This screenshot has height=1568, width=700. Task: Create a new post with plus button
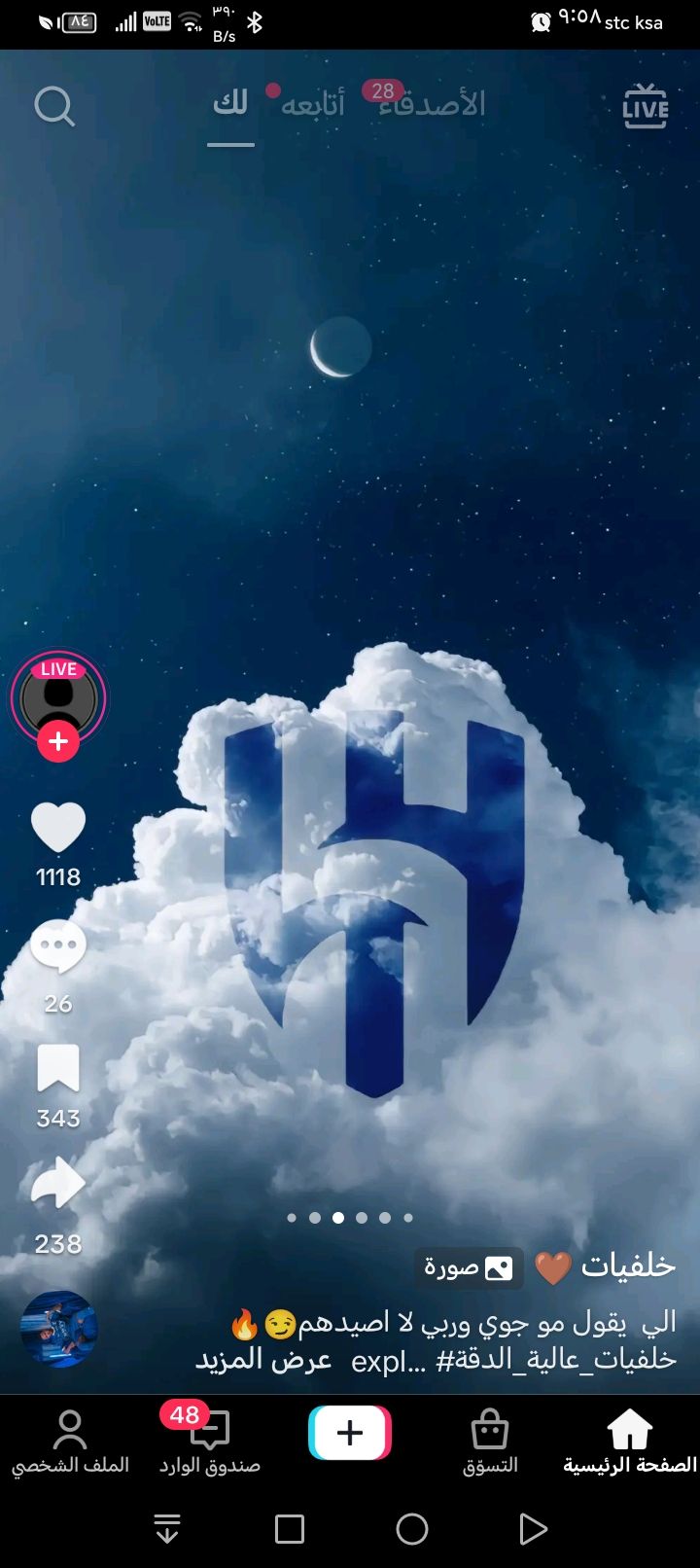click(350, 1432)
